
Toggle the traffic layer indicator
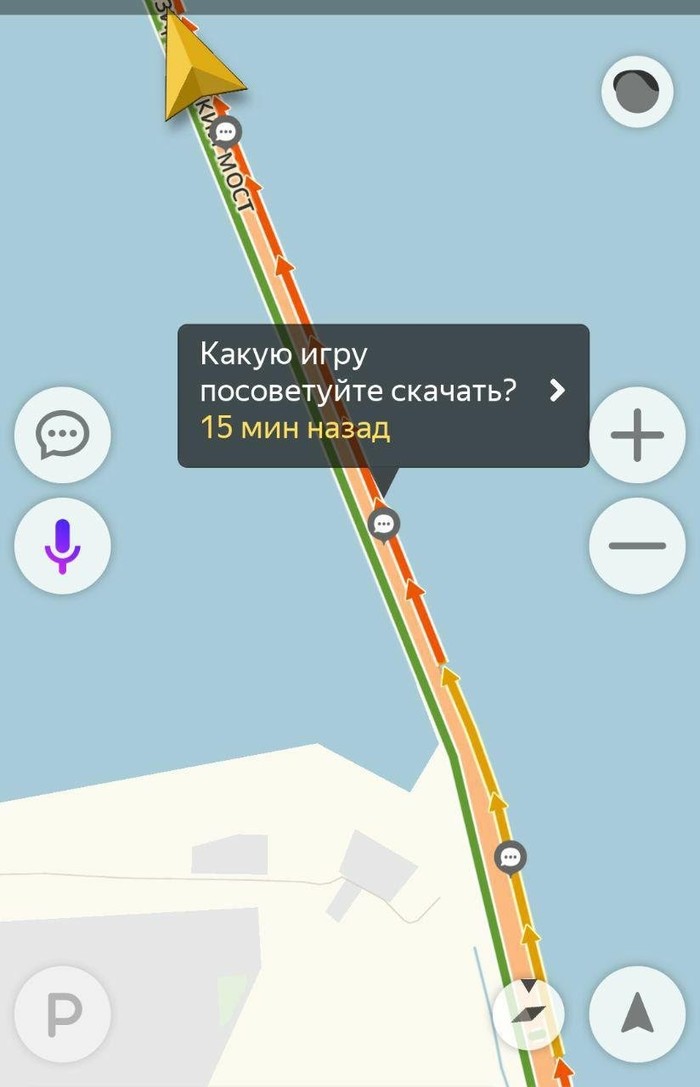(637, 92)
